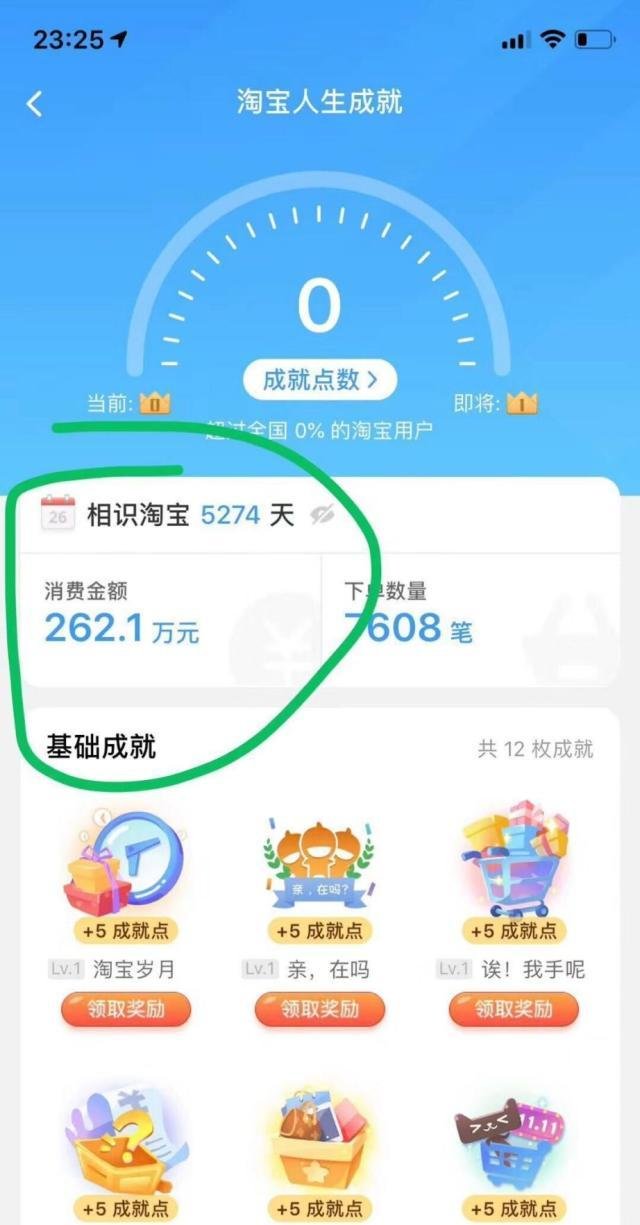Open the 成就点数 details

[320, 380]
